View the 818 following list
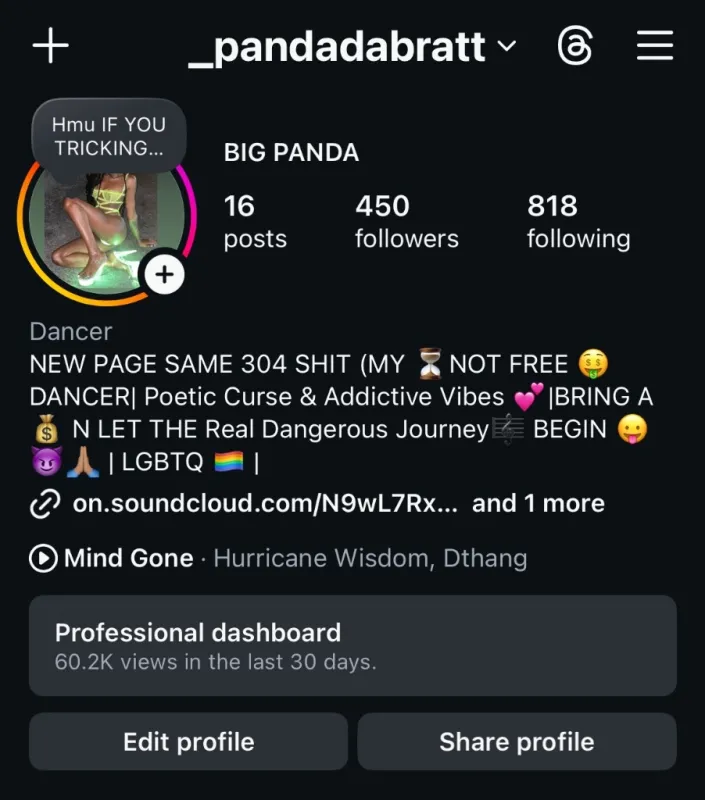The height and width of the screenshot is (800, 705). point(578,221)
